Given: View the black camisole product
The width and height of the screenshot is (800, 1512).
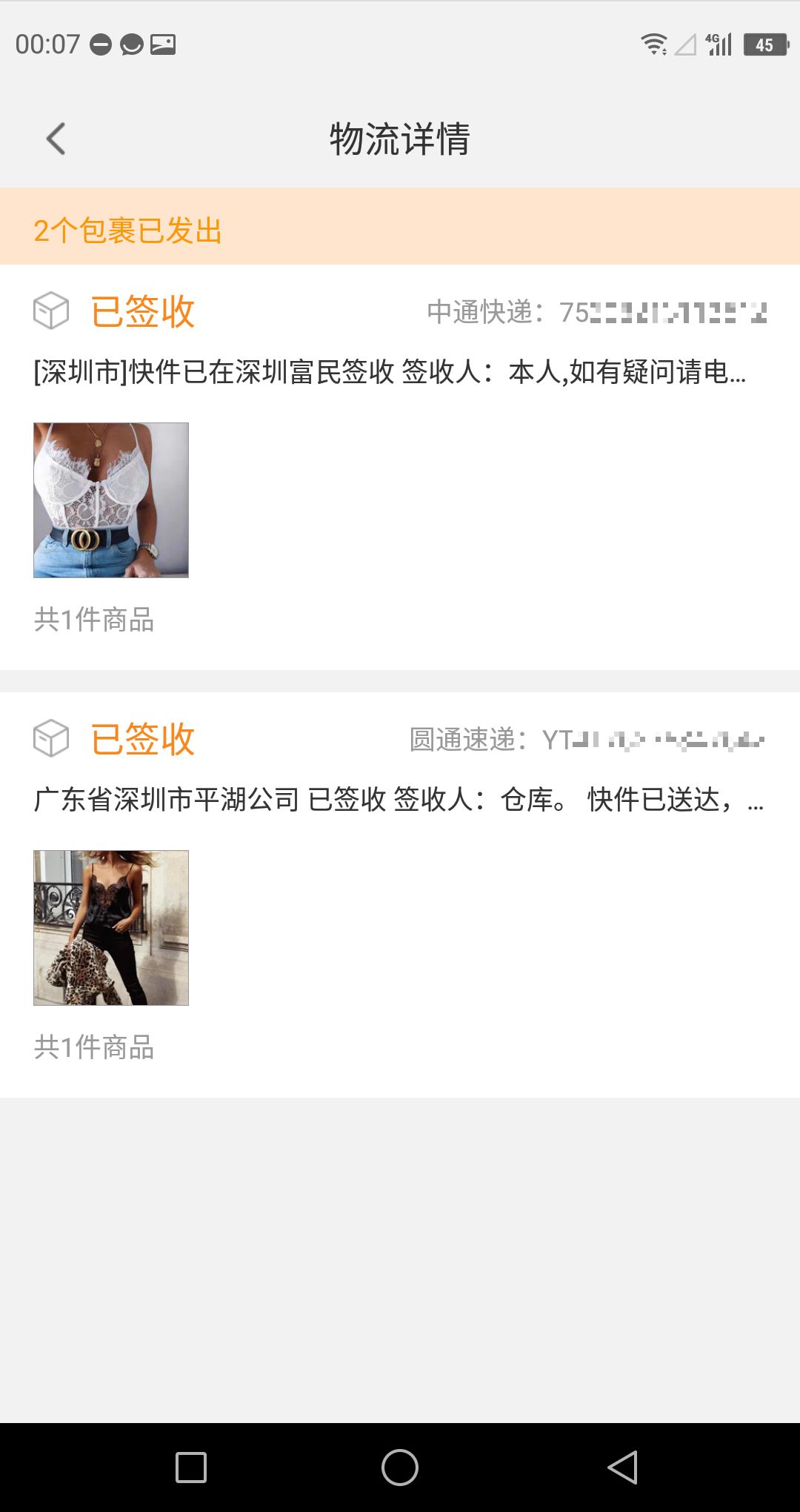Looking at the screenshot, I should (111, 928).
